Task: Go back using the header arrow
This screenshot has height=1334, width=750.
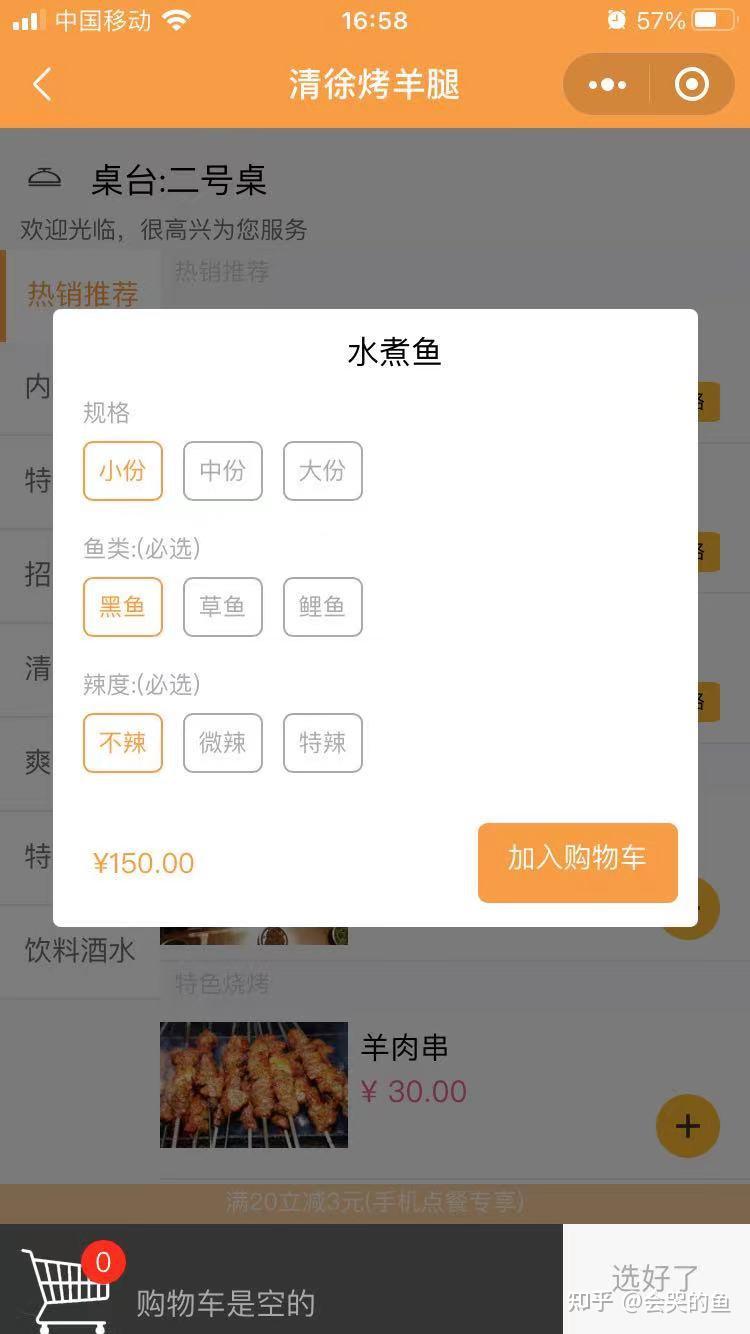Action: (x=41, y=85)
